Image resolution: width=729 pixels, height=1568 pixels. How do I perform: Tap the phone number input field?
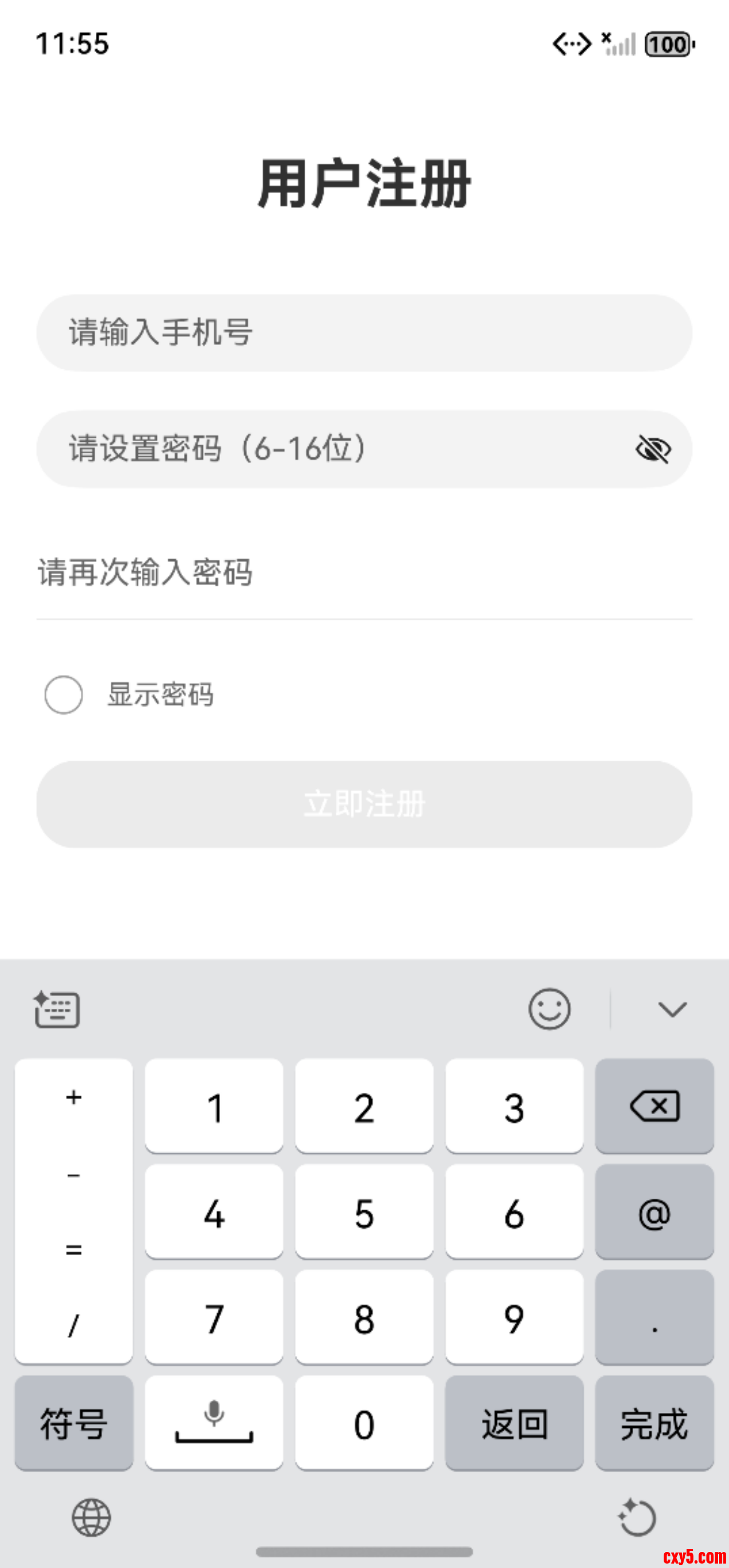(x=364, y=333)
